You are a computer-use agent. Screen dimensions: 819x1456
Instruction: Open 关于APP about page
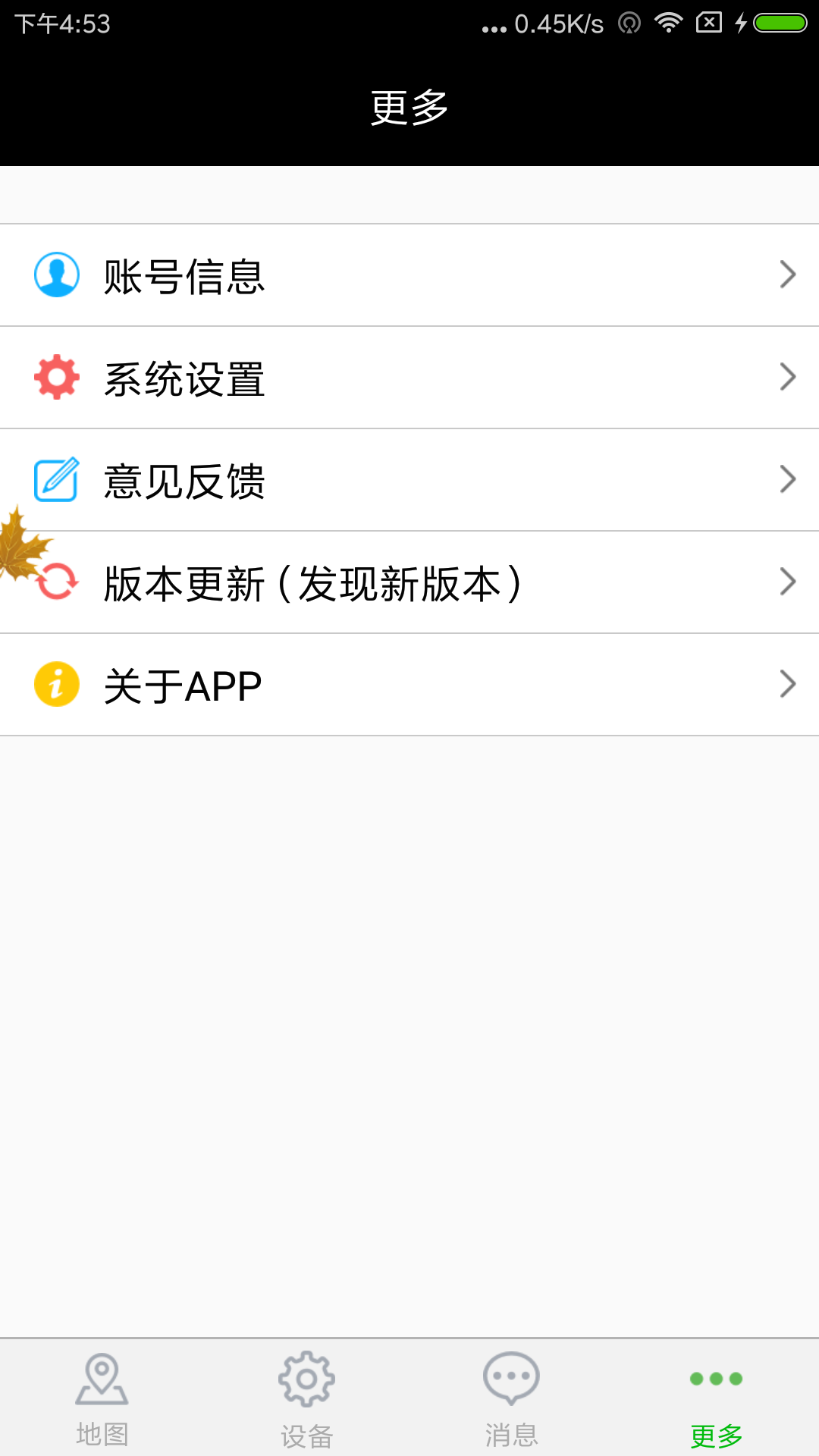pos(409,685)
